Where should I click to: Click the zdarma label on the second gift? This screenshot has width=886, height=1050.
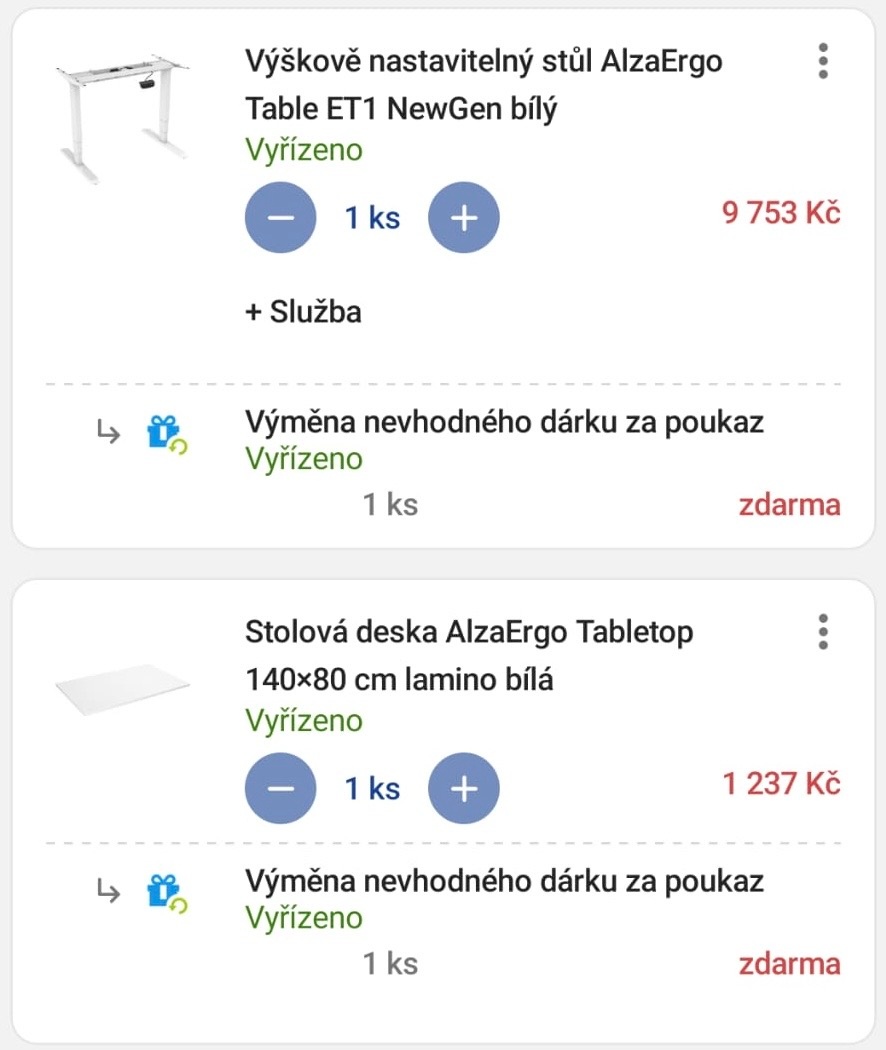(x=790, y=963)
